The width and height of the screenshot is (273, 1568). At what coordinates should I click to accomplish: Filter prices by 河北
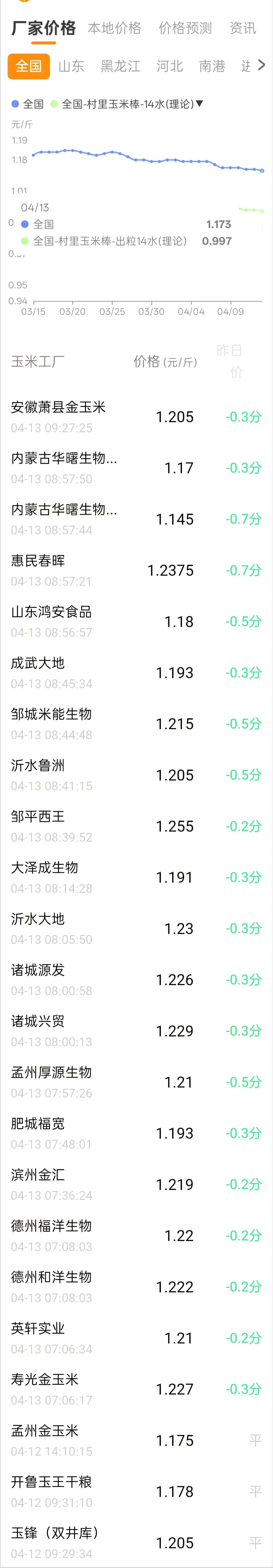pos(170,66)
